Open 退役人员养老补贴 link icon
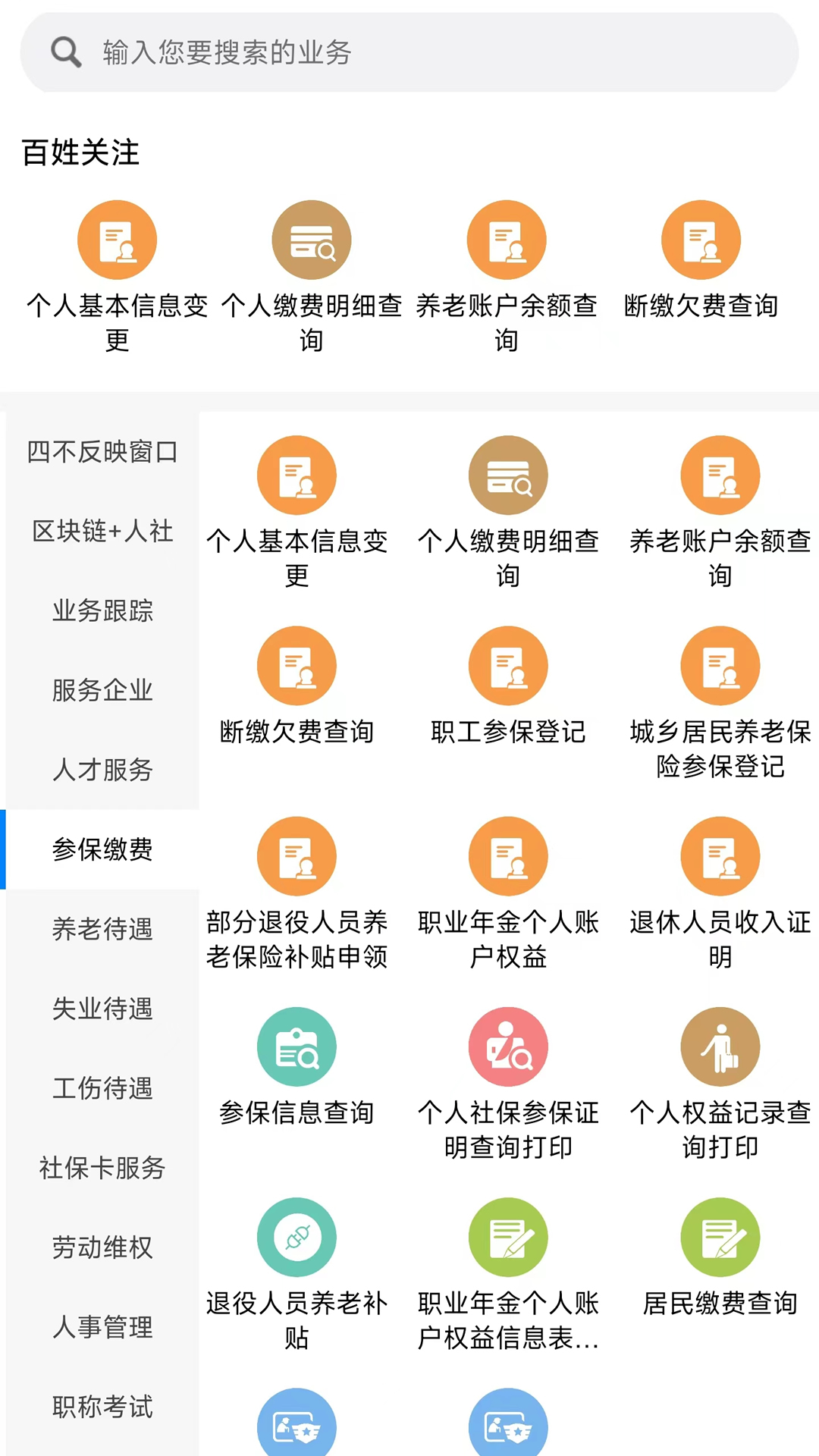819x1456 pixels. pos(297,1237)
